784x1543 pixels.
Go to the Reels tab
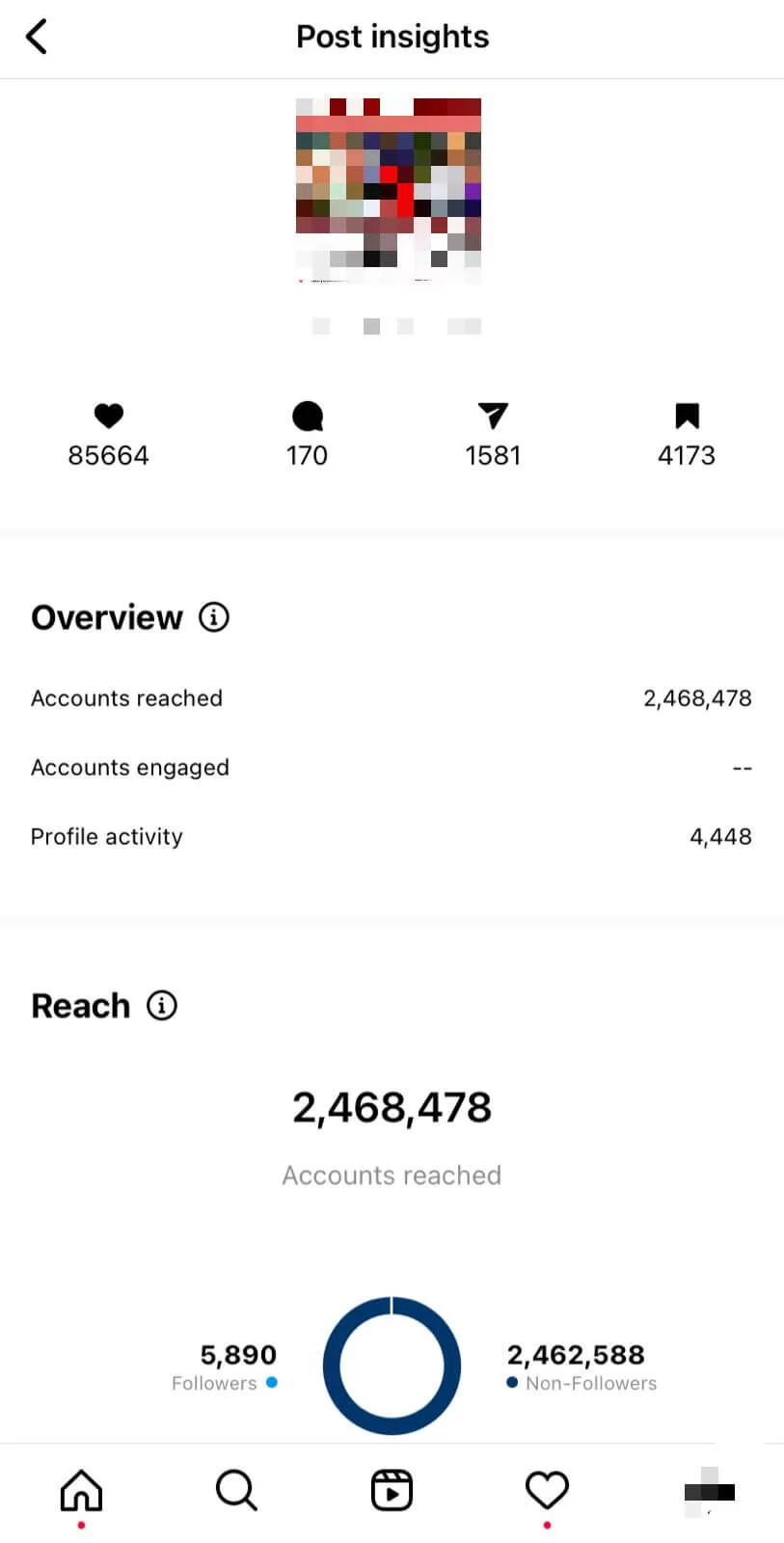tap(392, 1490)
